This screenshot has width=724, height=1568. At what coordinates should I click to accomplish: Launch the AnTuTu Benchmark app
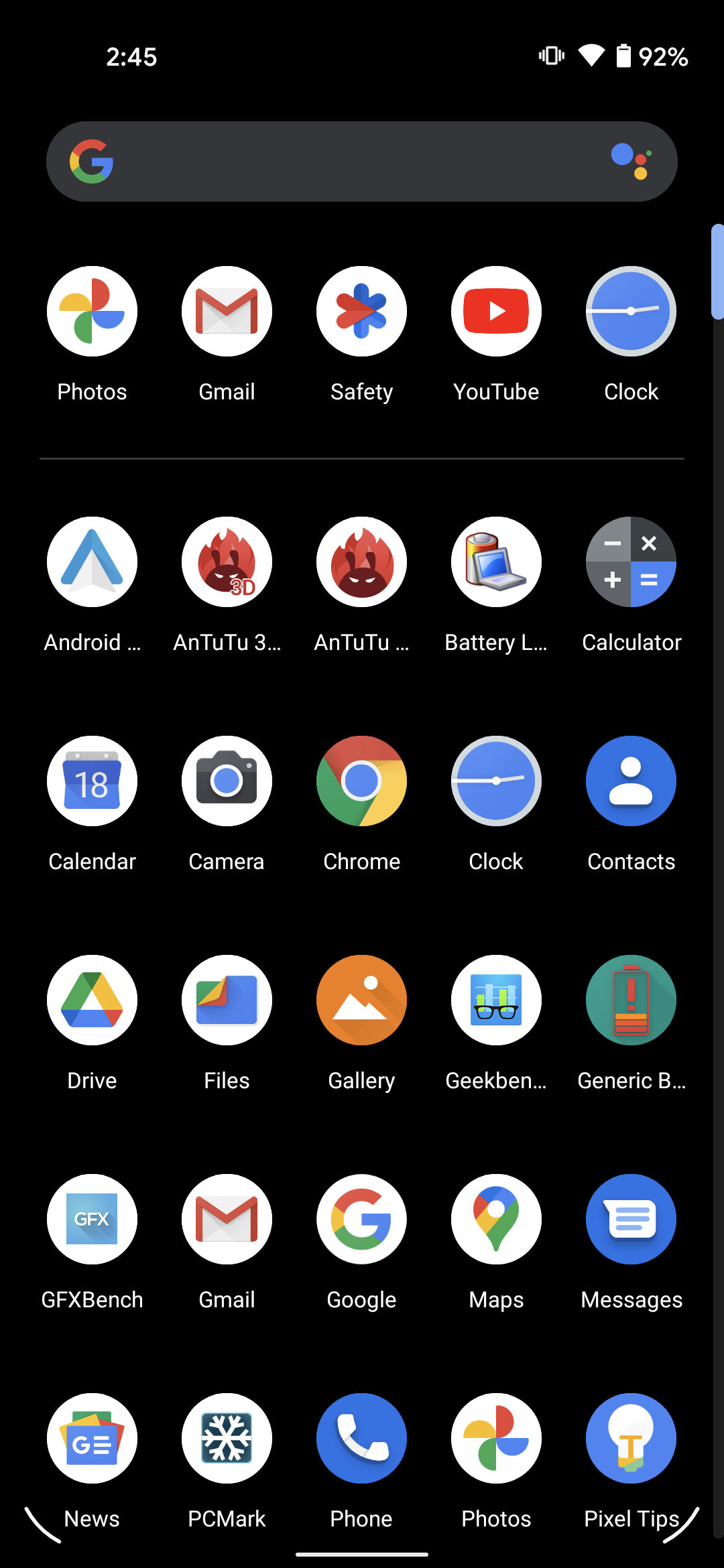[361, 562]
